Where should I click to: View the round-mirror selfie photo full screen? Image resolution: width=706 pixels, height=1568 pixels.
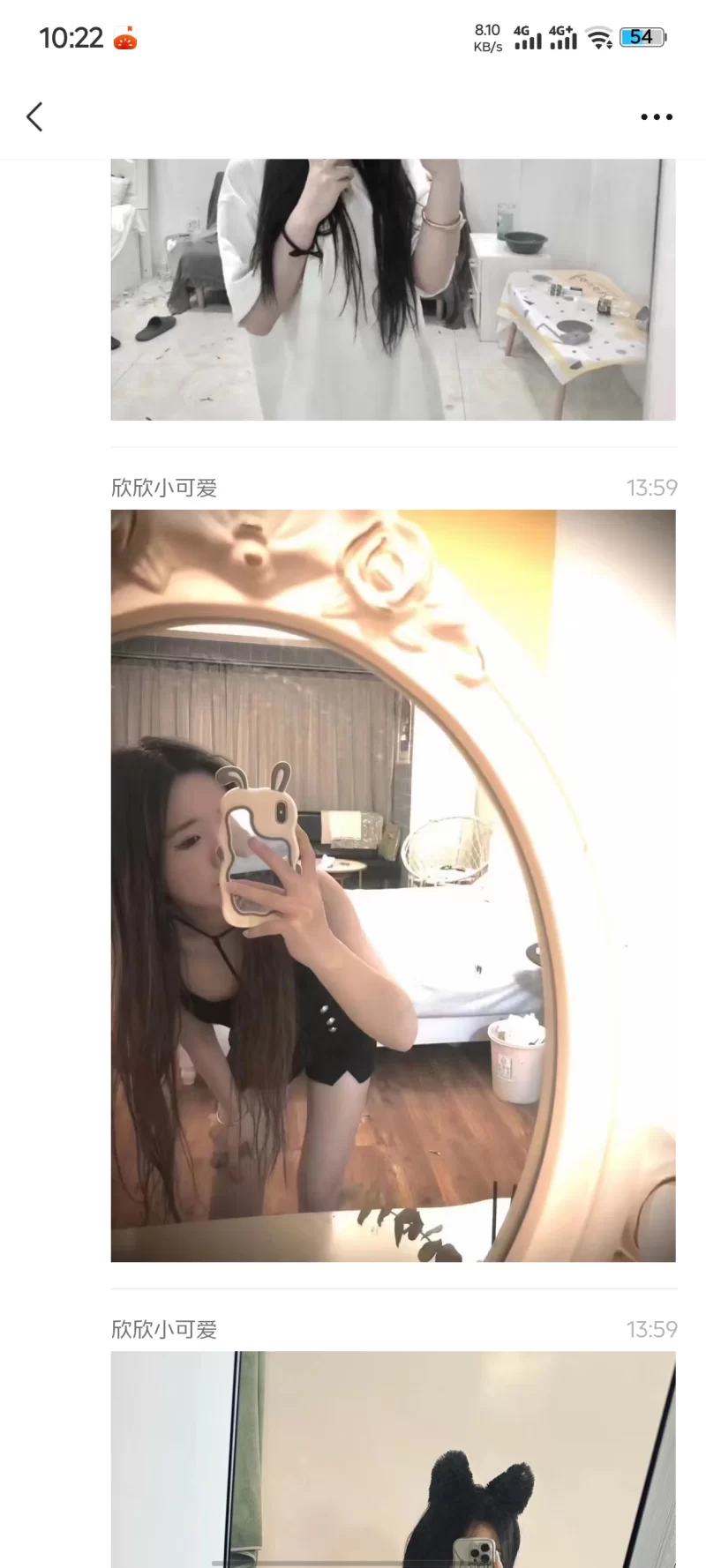393,885
